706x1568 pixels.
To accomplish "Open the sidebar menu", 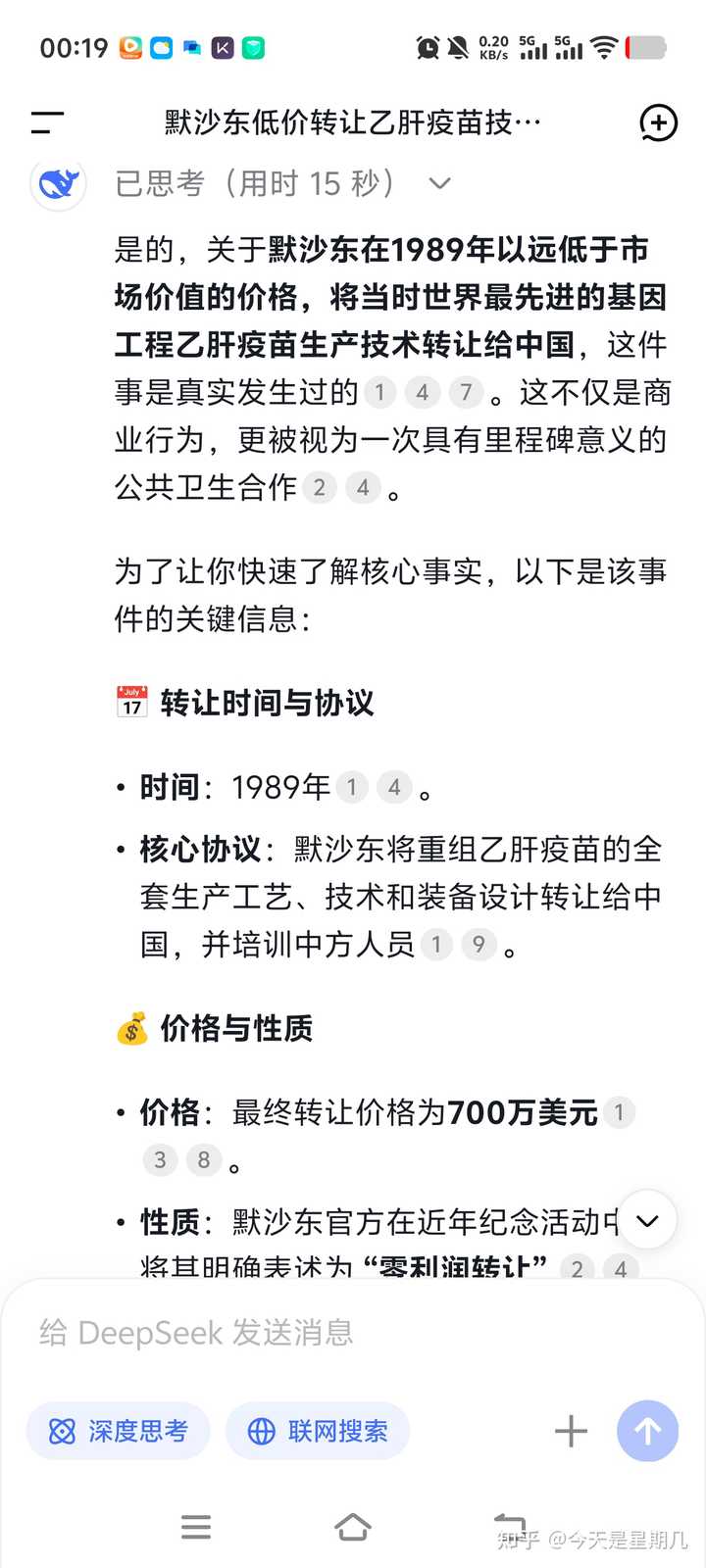I will pos(46,122).
